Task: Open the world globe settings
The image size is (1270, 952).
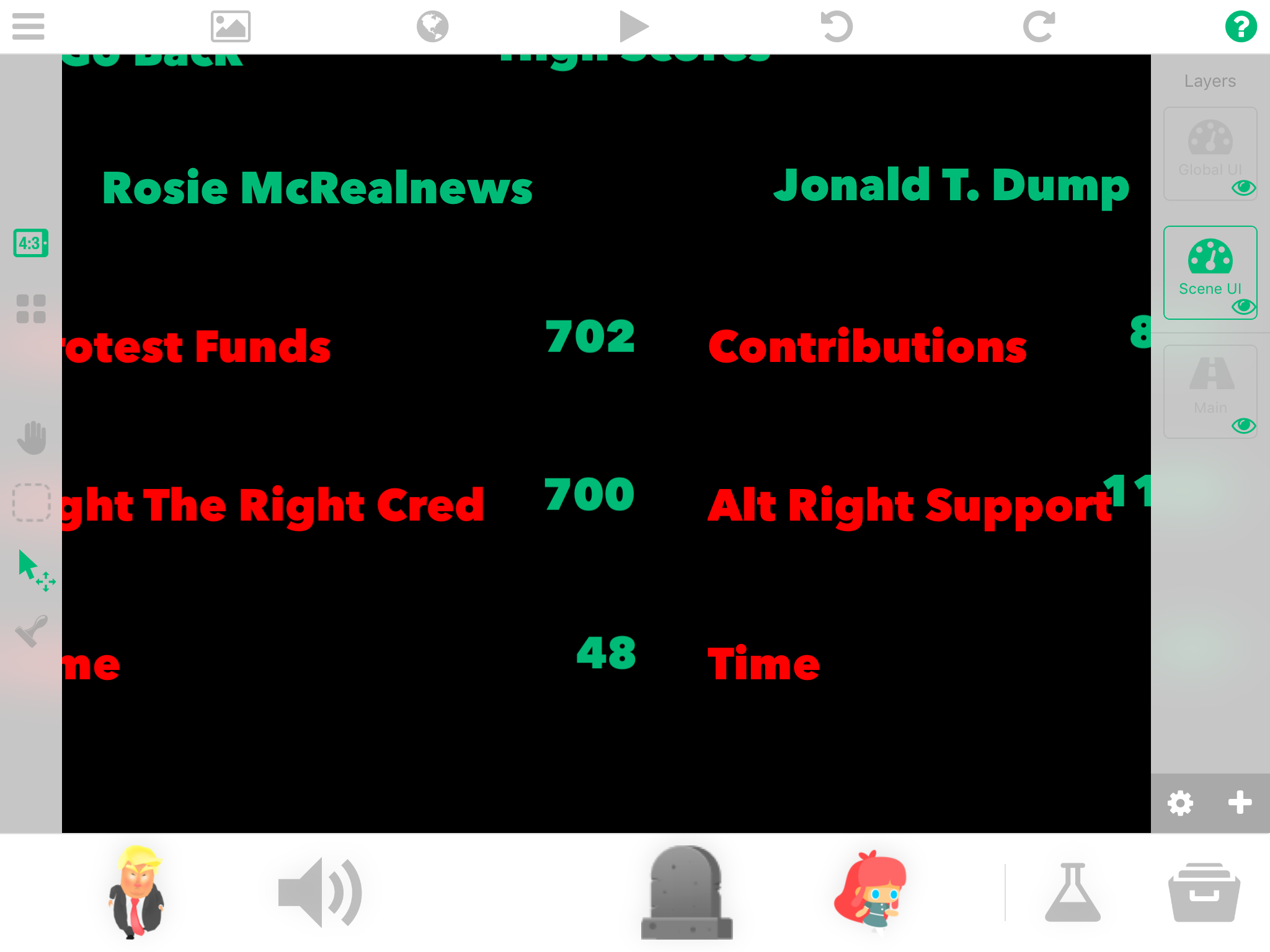Action: (x=432, y=27)
